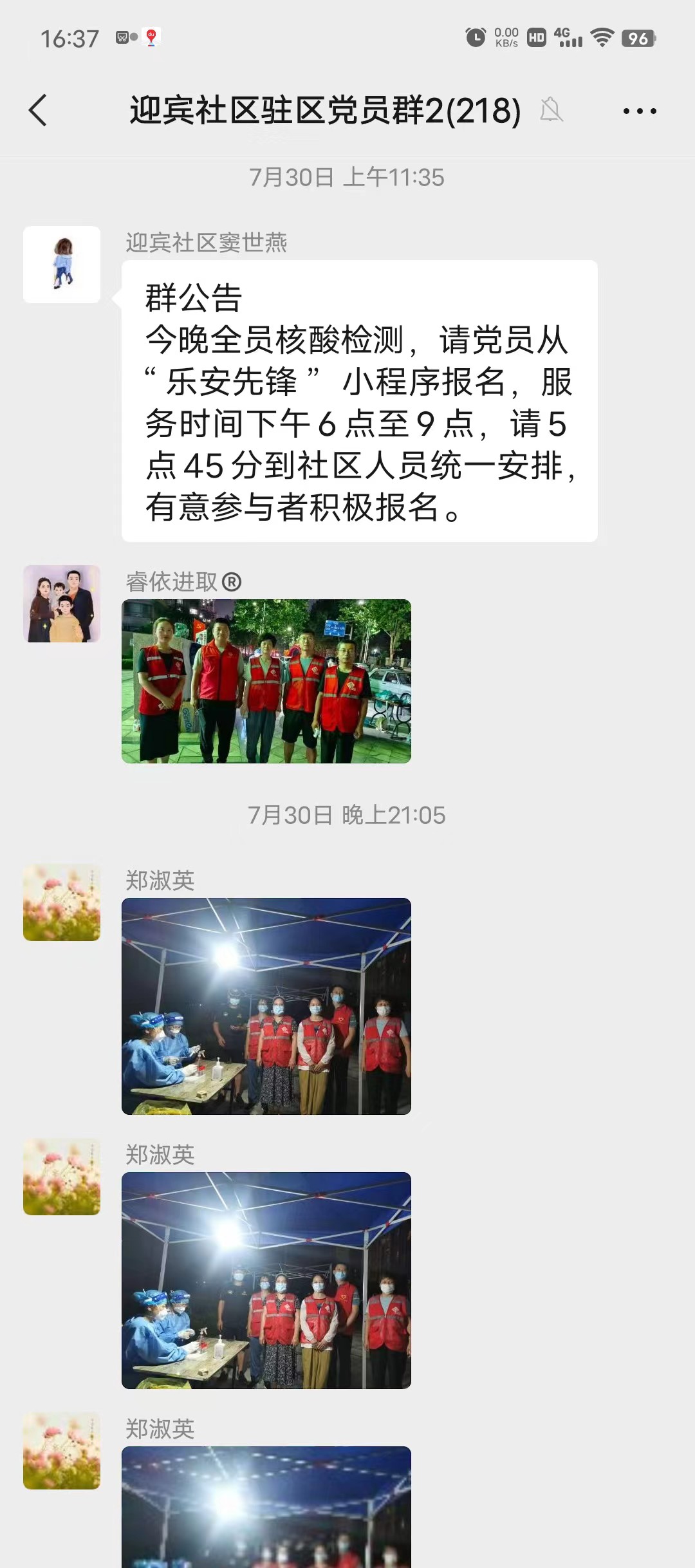Tap 睿依进取's family avatar
The width and height of the screenshot is (695, 1568).
click(62, 604)
